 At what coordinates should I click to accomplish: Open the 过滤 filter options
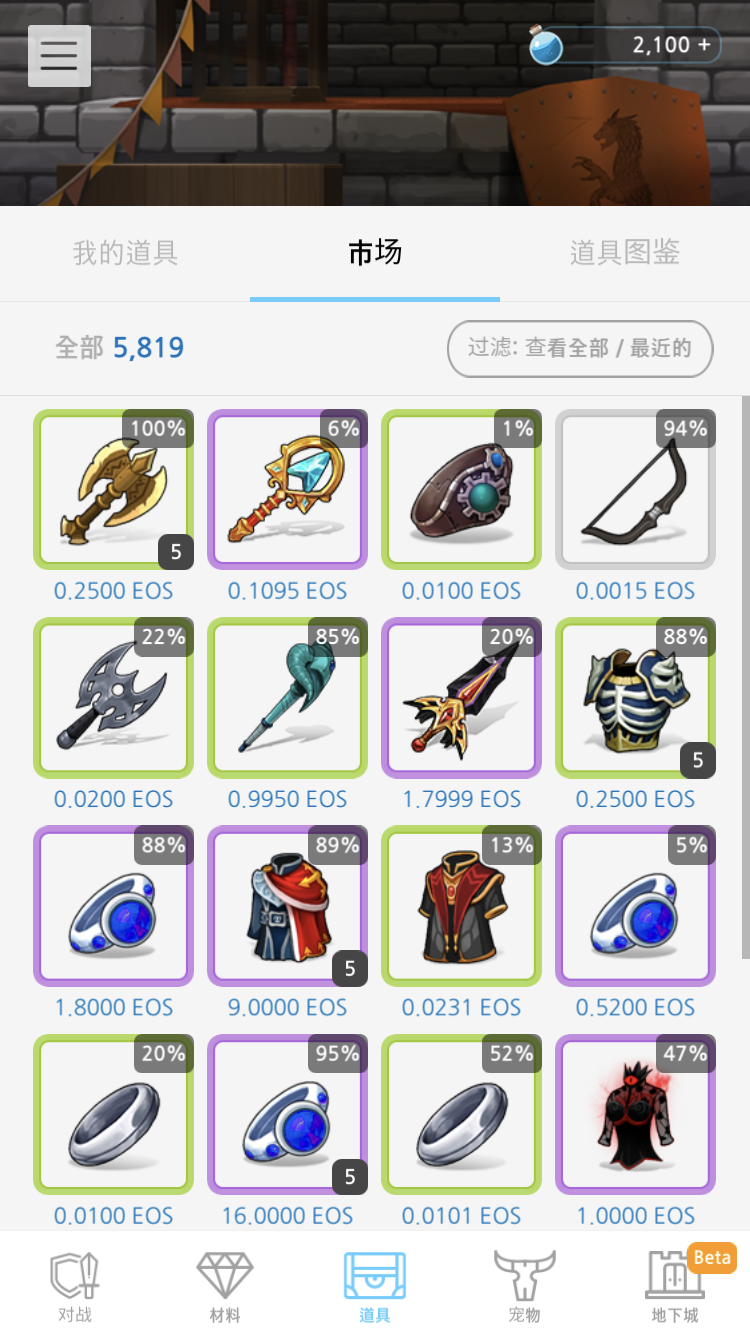point(579,348)
